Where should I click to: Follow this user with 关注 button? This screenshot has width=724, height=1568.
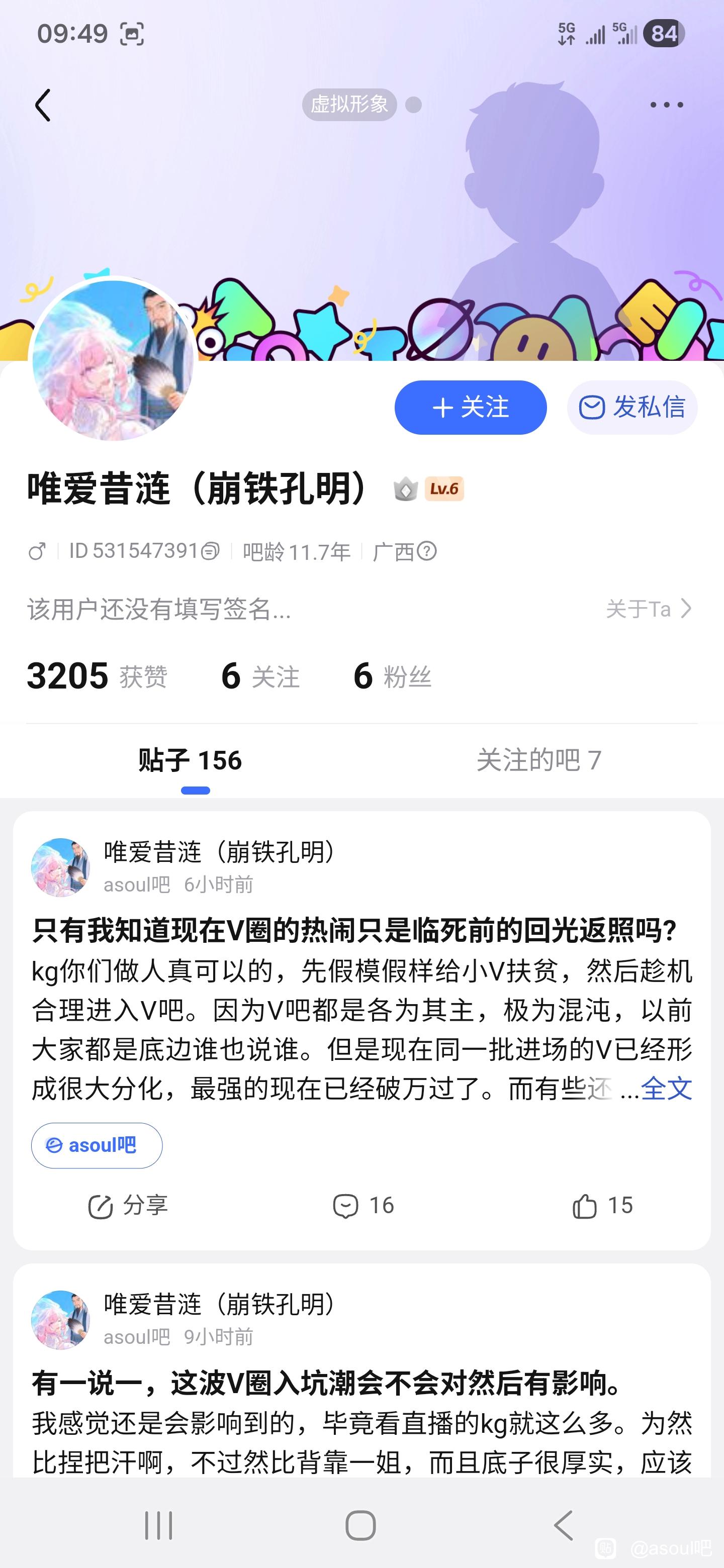coord(470,407)
